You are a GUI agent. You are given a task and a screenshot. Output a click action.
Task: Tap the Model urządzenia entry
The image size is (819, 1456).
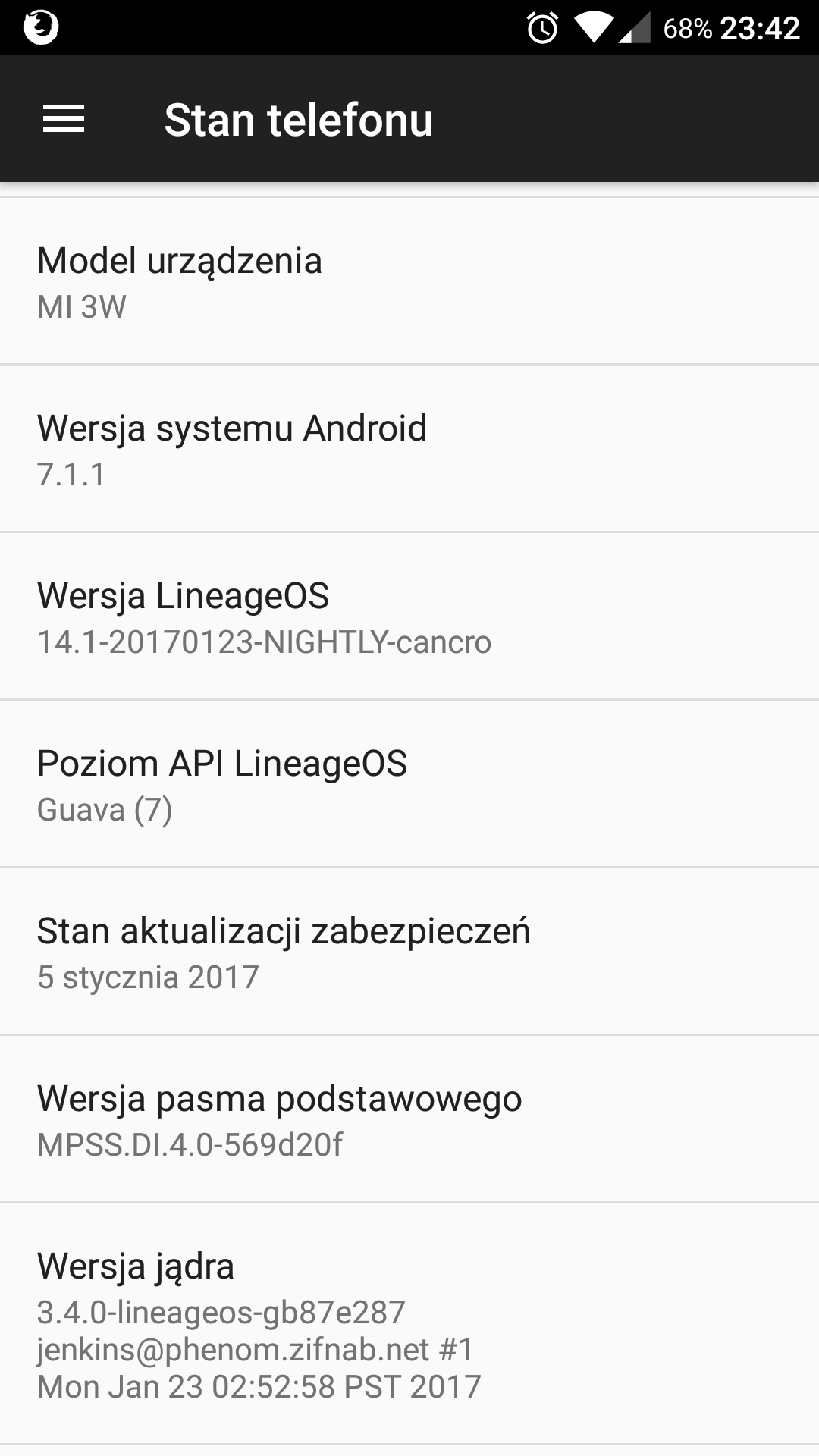coord(409,281)
